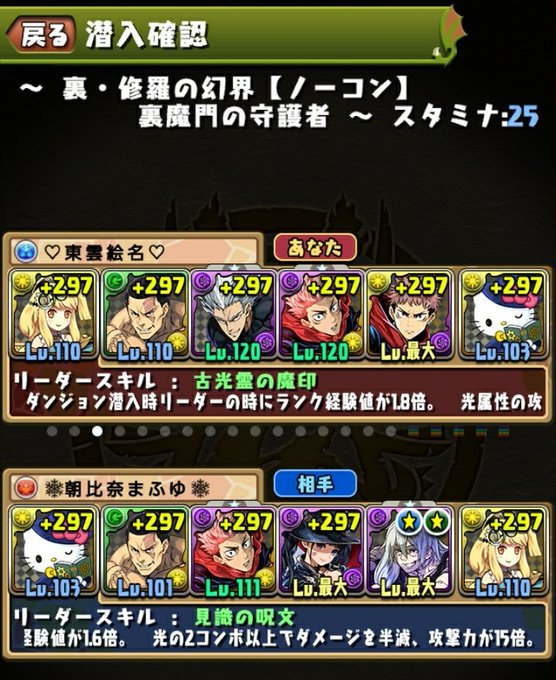Open your team's Hello Kitty Lv.103 helper
This screenshot has width=556, height=680.
coord(503,316)
